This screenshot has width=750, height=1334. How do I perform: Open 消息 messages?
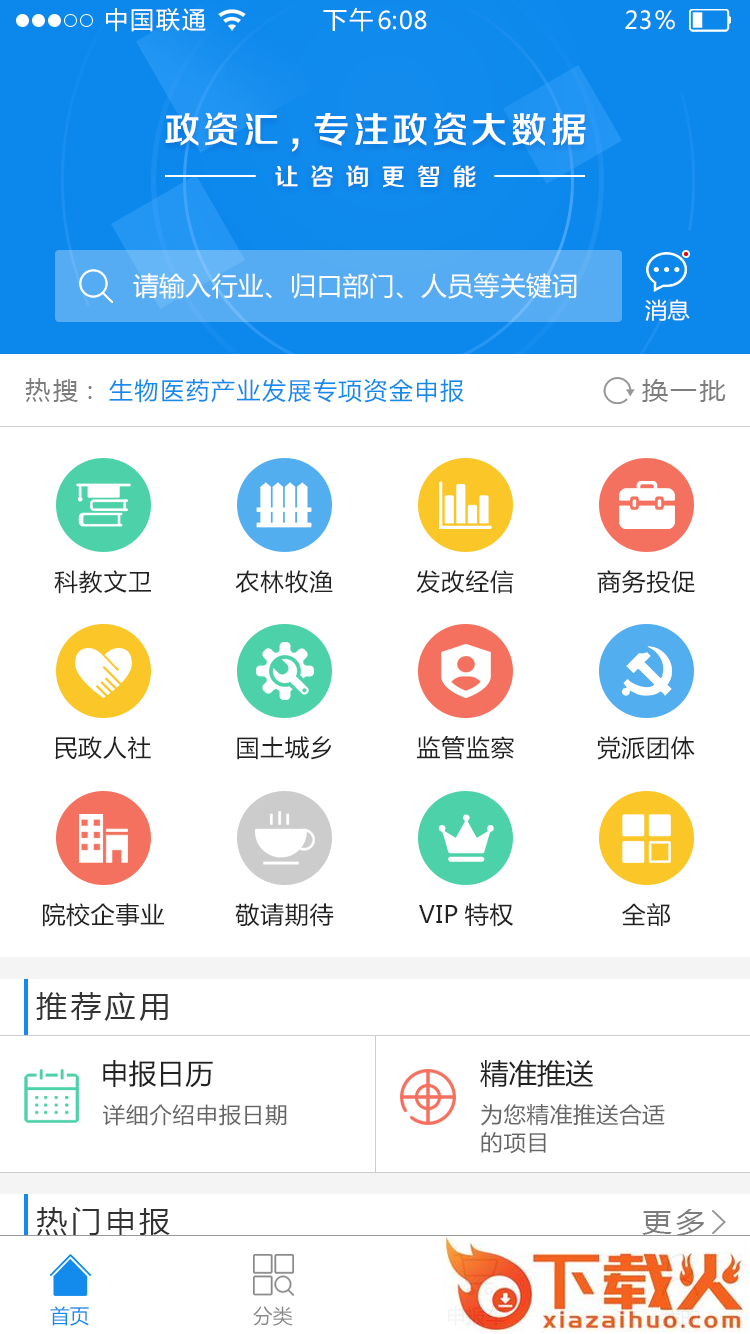point(667,286)
